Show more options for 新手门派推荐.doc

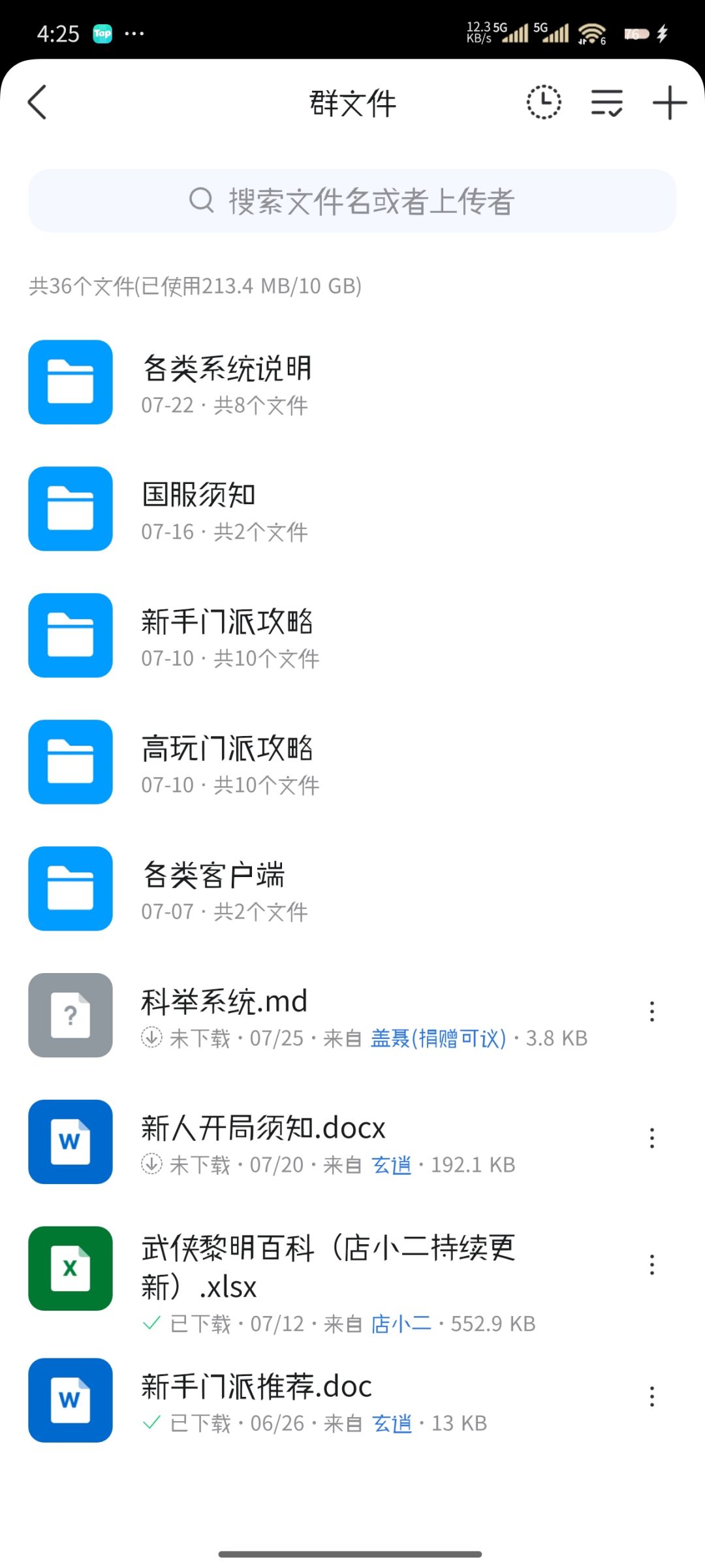tap(651, 1397)
